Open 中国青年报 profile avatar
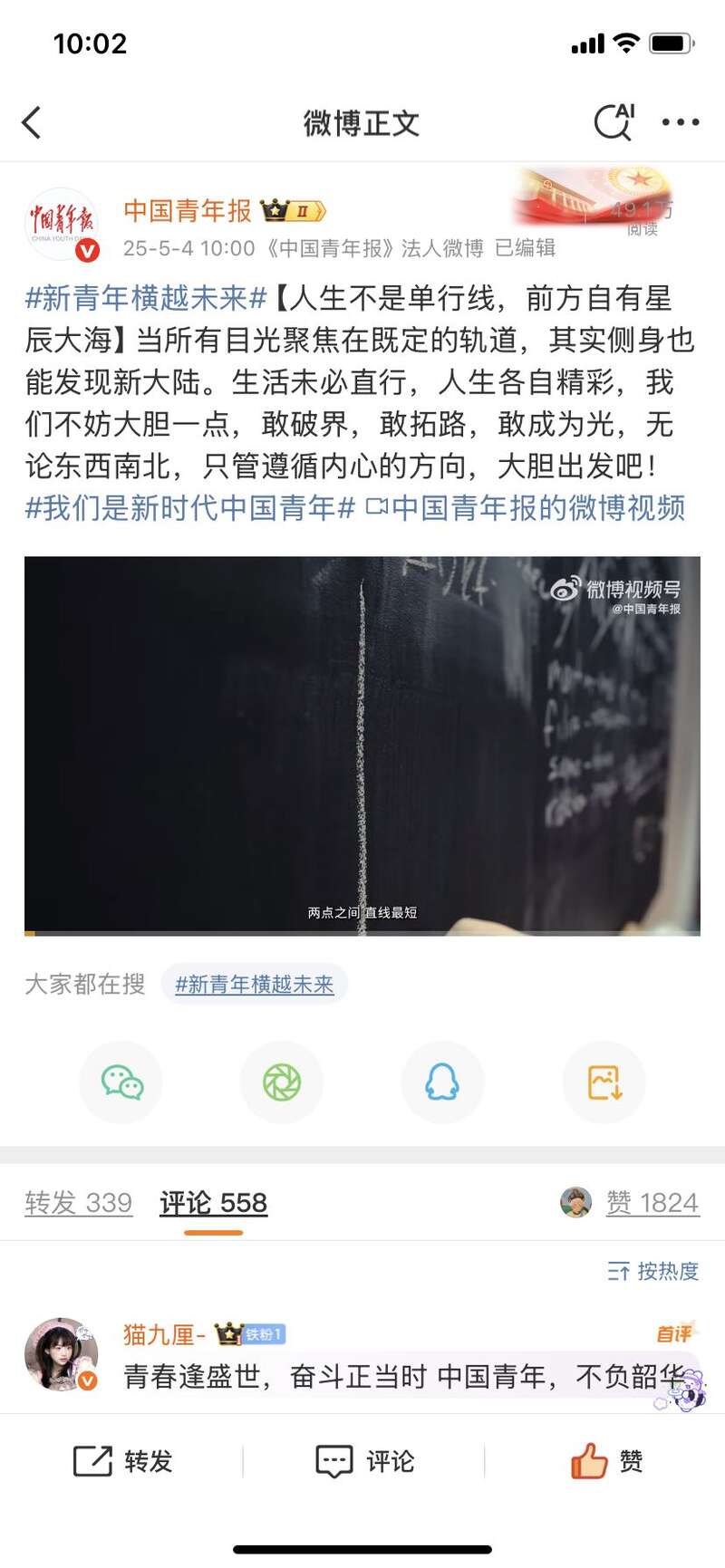 tap(61, 225)
